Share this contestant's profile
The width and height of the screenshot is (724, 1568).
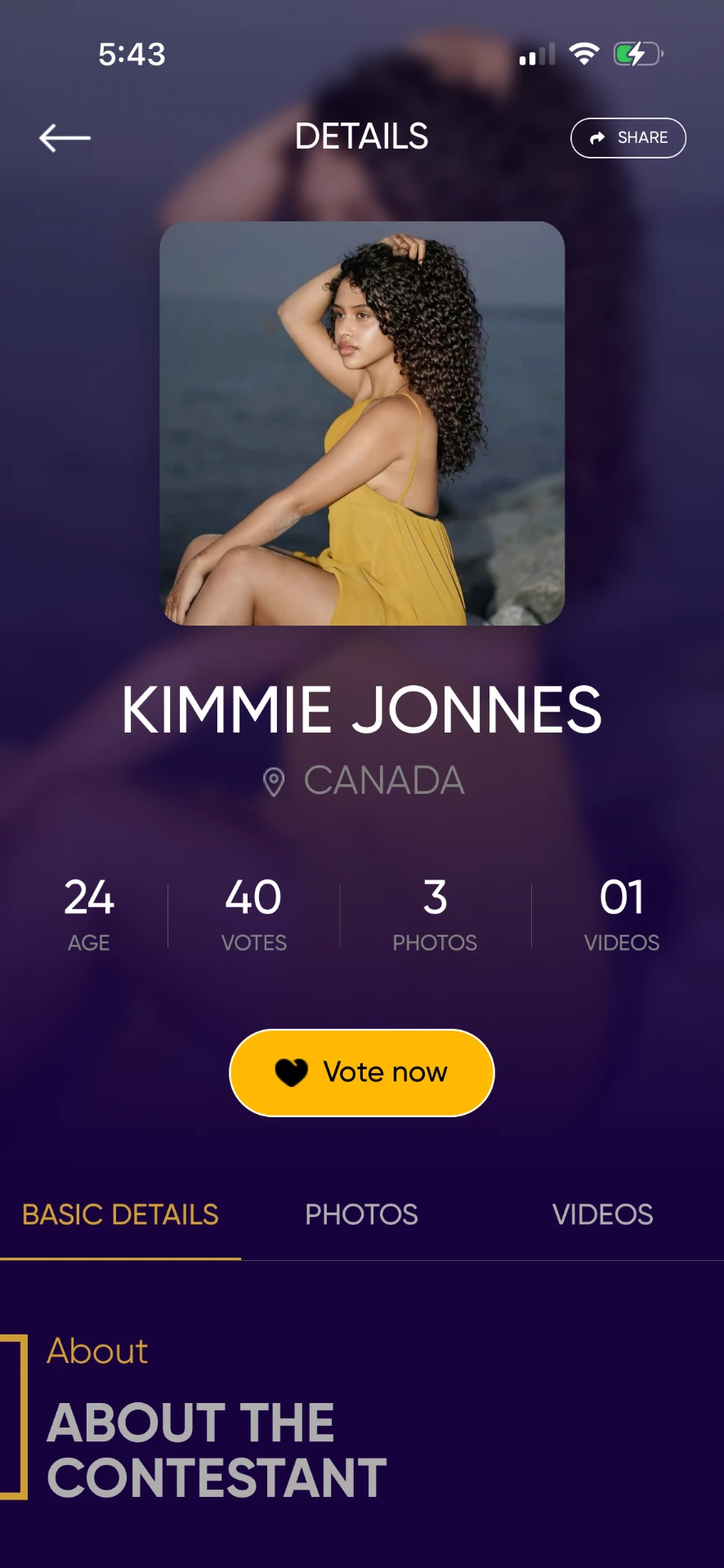(628, 138)
